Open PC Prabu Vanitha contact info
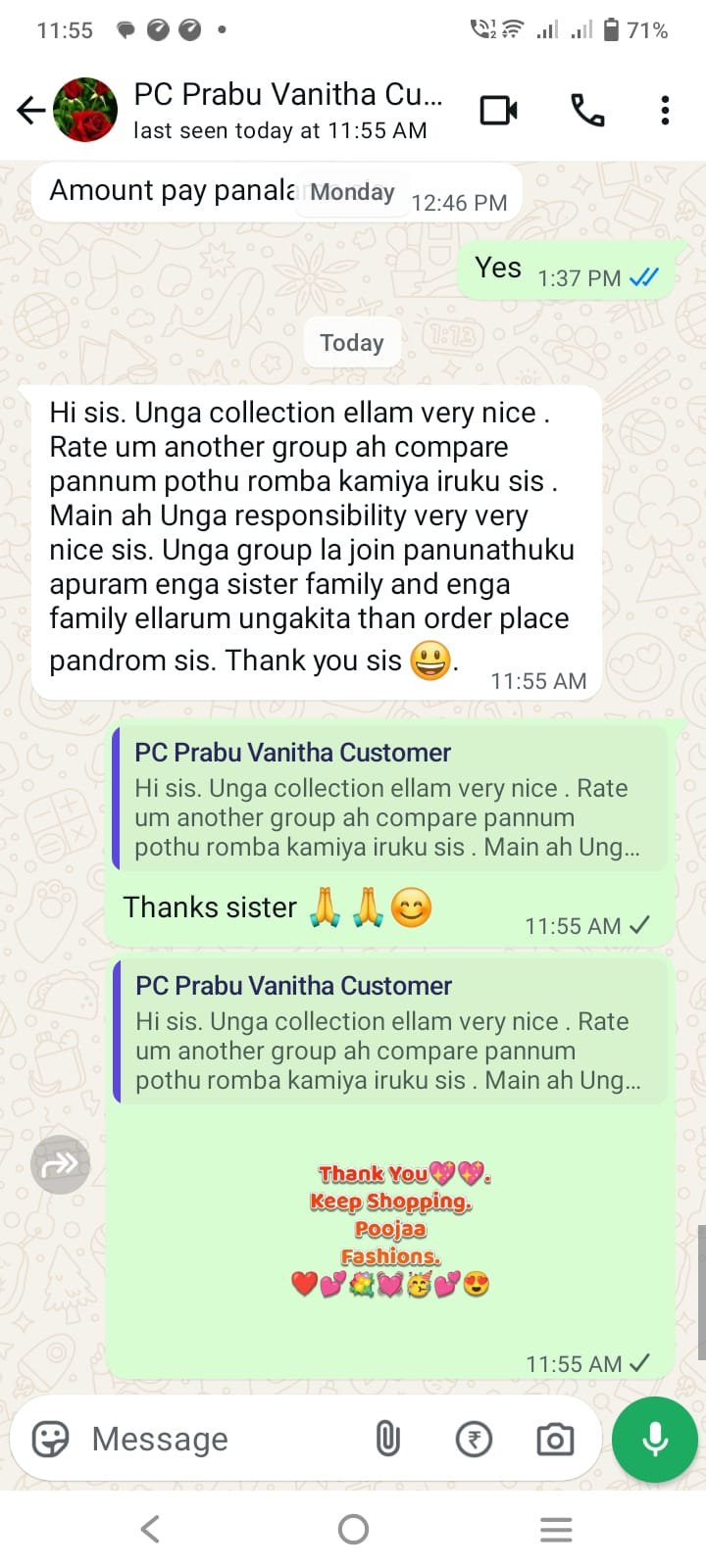Screen dimensions: 706x1568 287,110
